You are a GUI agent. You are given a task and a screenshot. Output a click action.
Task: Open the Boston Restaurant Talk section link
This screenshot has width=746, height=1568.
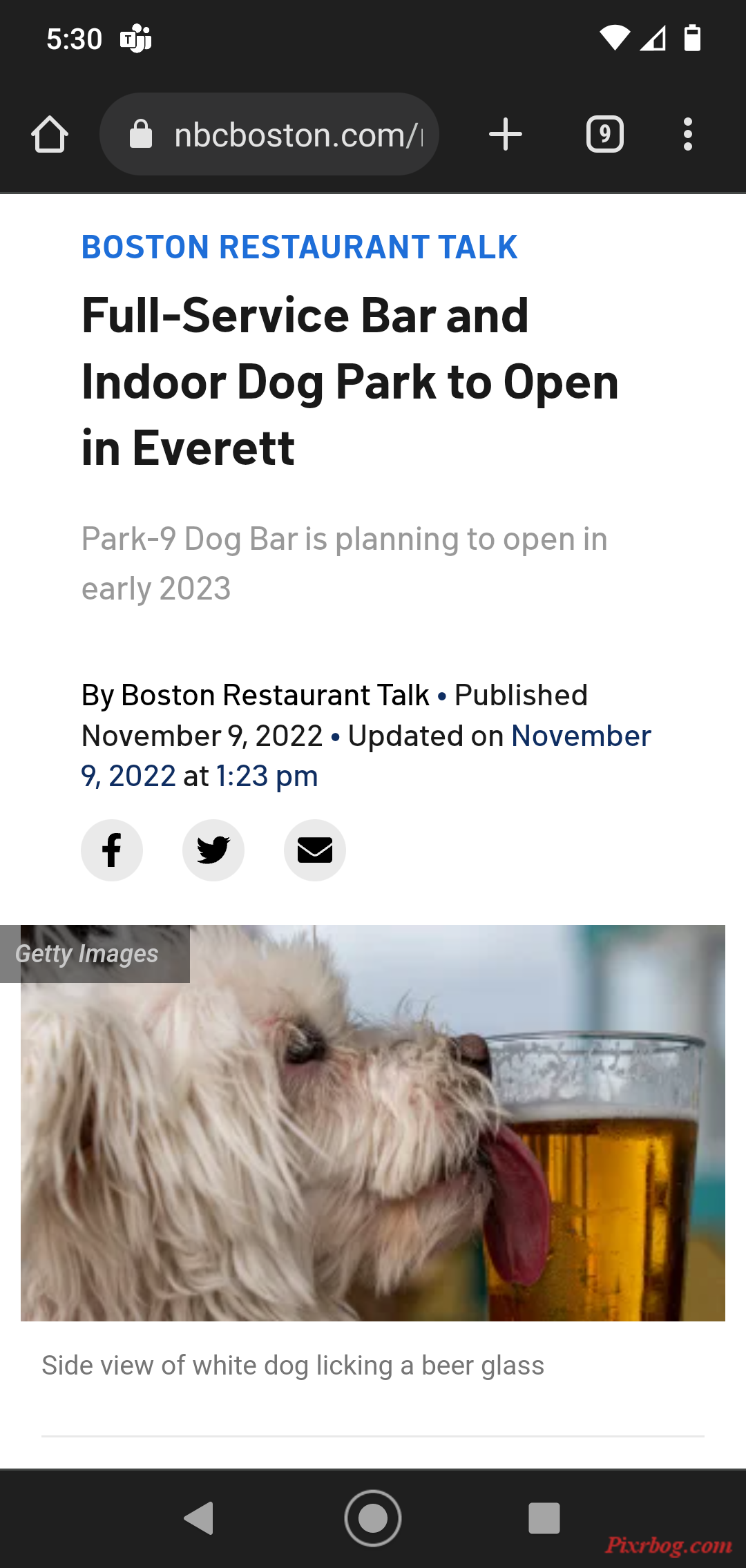point(299,247)
